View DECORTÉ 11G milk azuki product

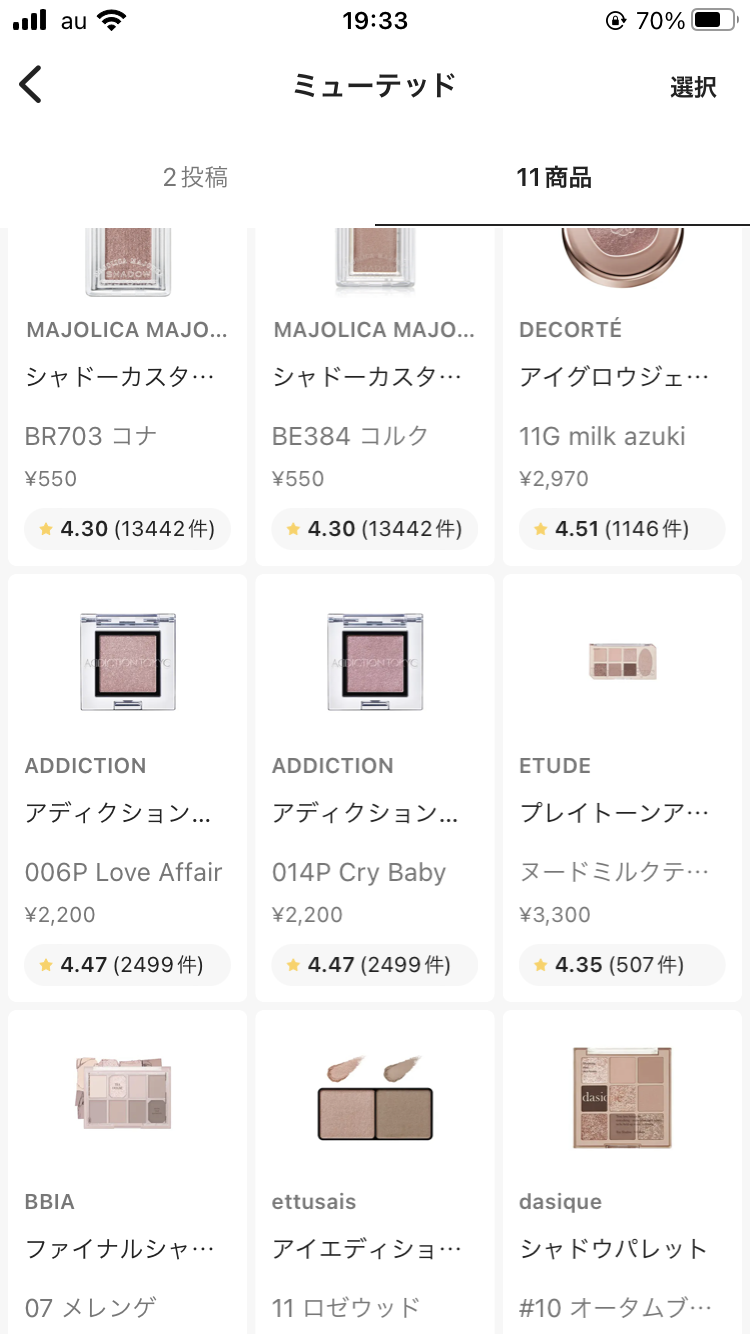(621, 400)
